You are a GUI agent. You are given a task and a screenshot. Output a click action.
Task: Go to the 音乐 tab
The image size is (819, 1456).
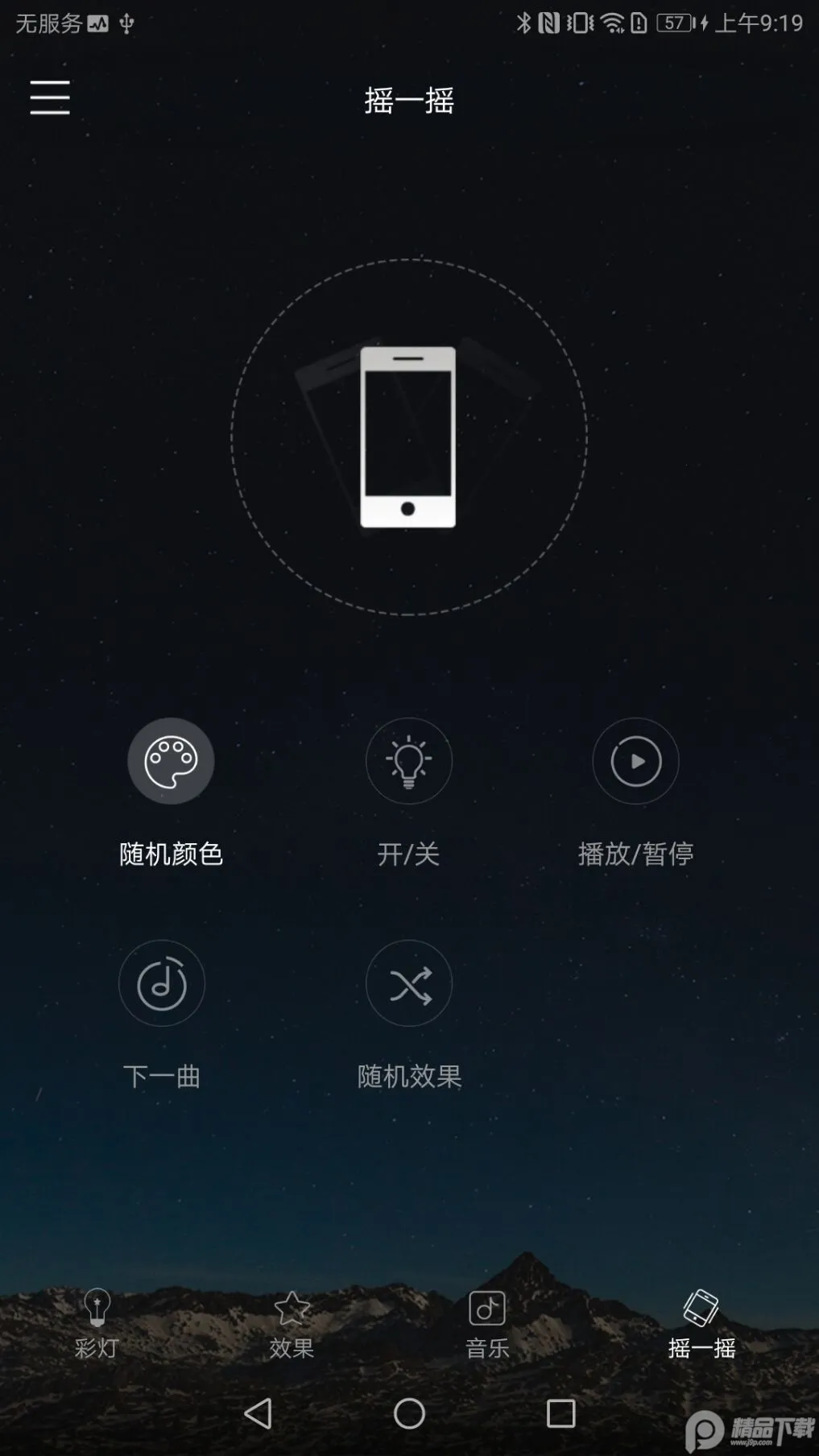[487, 1322]
